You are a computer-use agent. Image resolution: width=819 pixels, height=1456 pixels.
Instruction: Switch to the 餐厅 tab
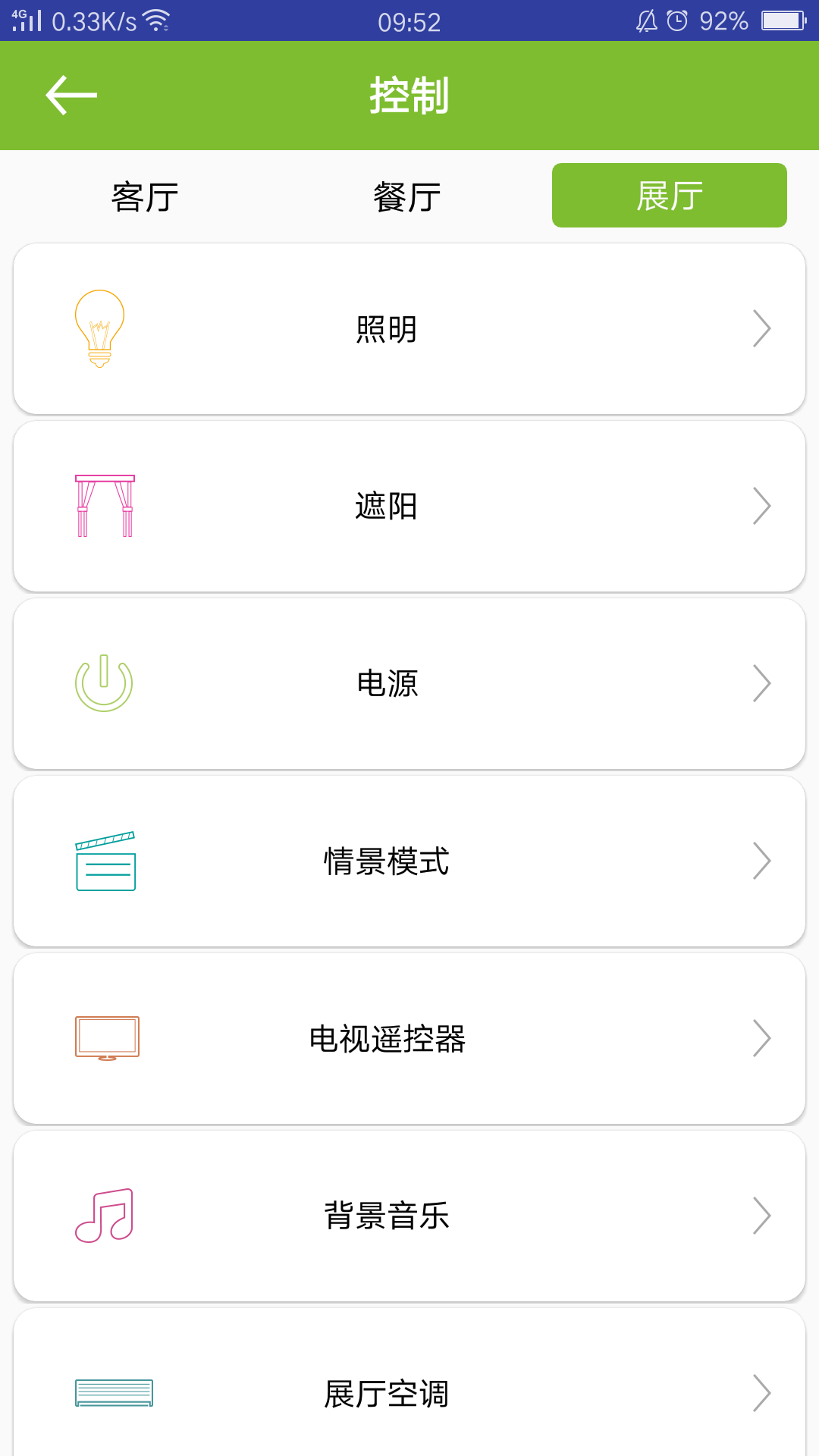tap(407, 196)
